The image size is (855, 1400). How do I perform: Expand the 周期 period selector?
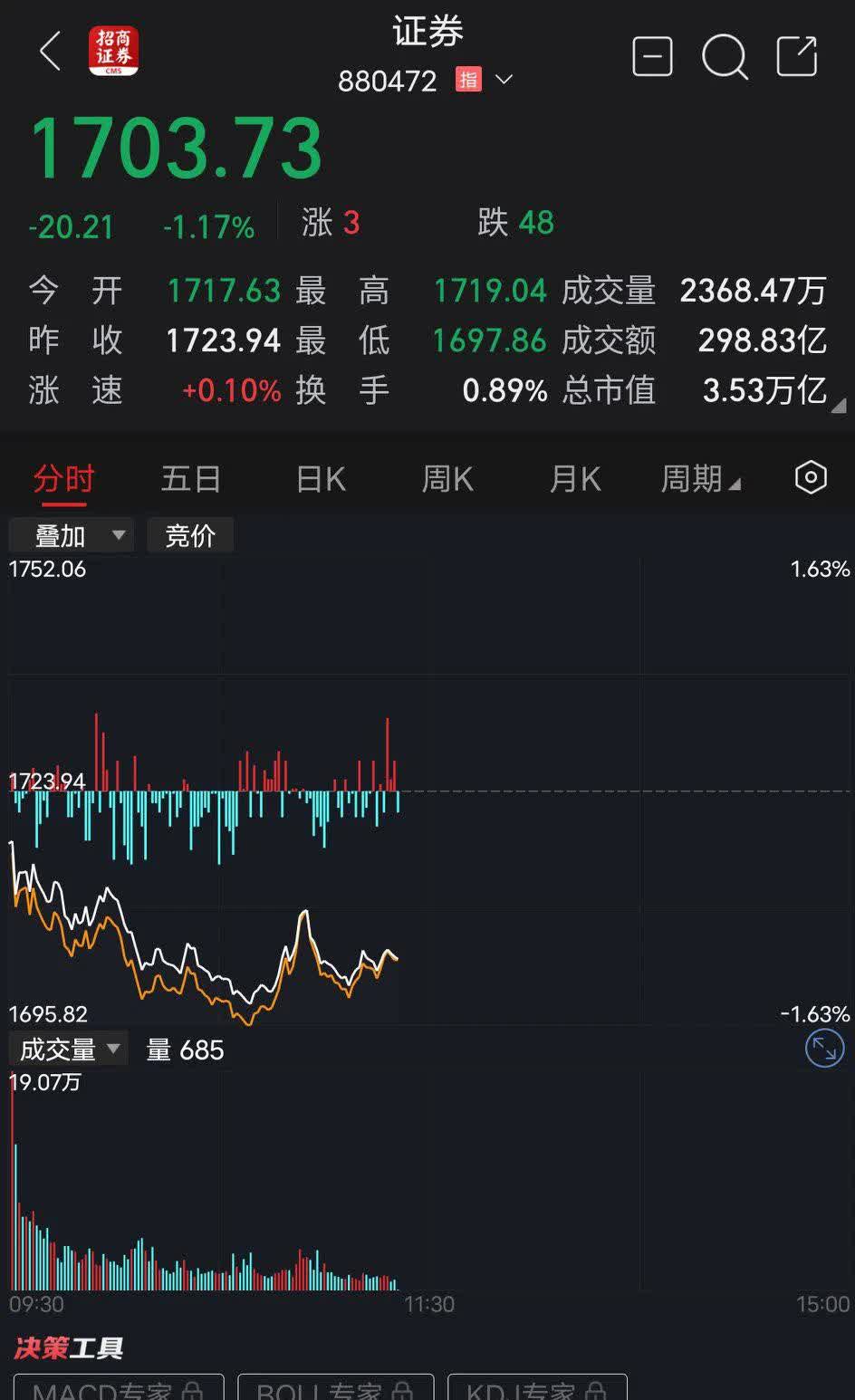702,479
